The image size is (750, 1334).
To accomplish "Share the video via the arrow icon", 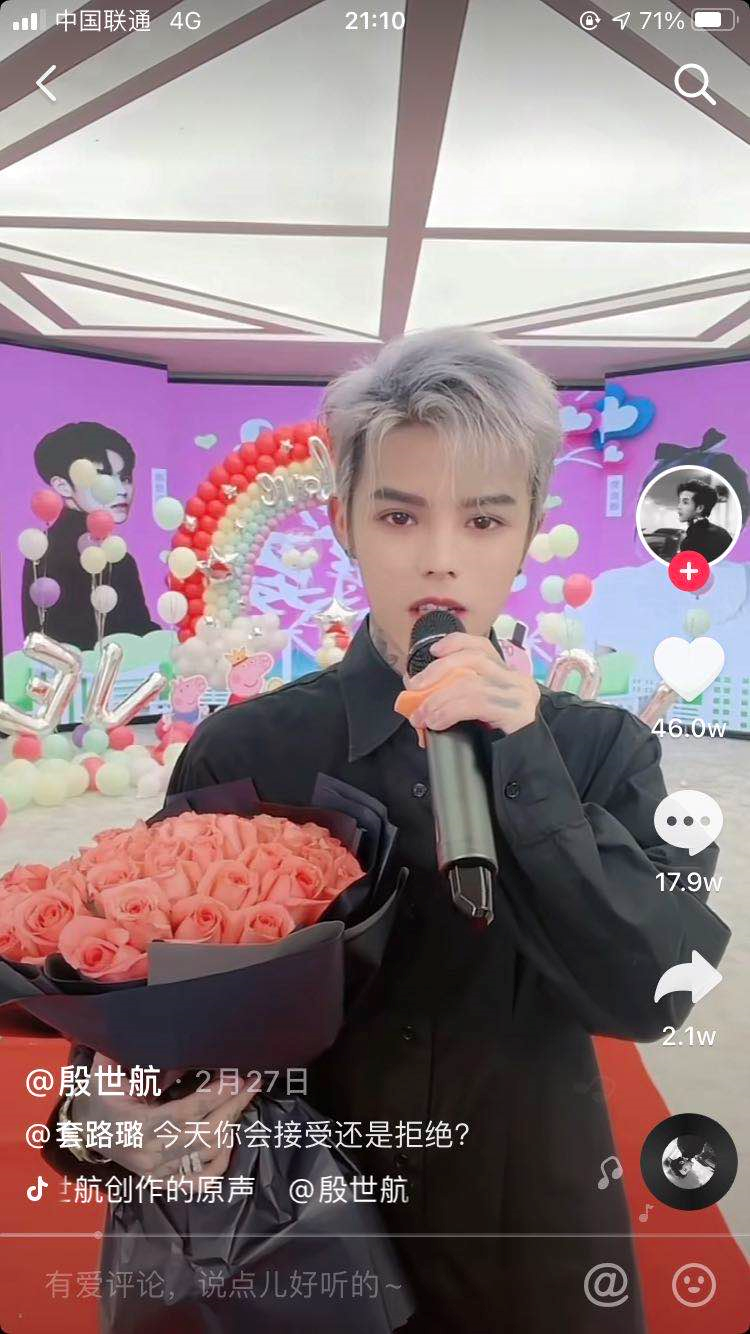I will [689, 978].
